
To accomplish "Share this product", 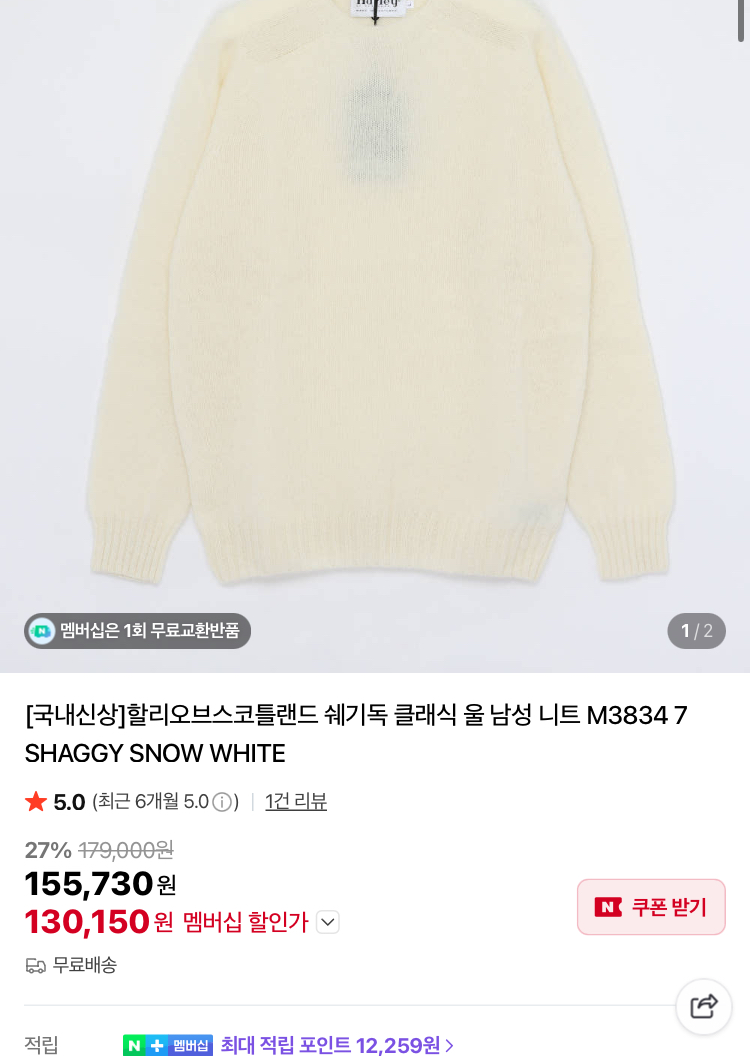I will (704, 1006).
